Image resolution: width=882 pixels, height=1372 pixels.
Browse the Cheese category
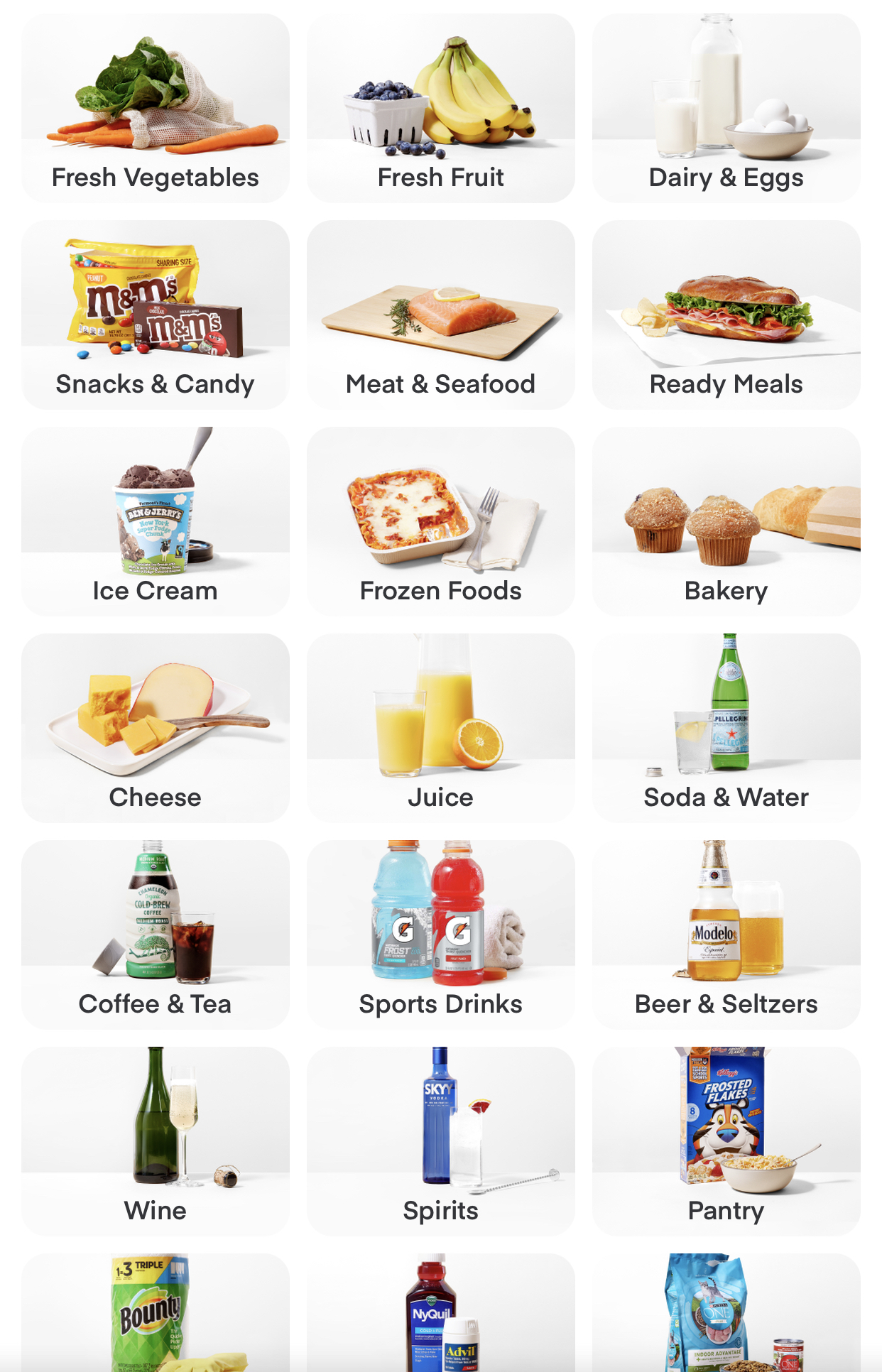(x=156, y=728)
